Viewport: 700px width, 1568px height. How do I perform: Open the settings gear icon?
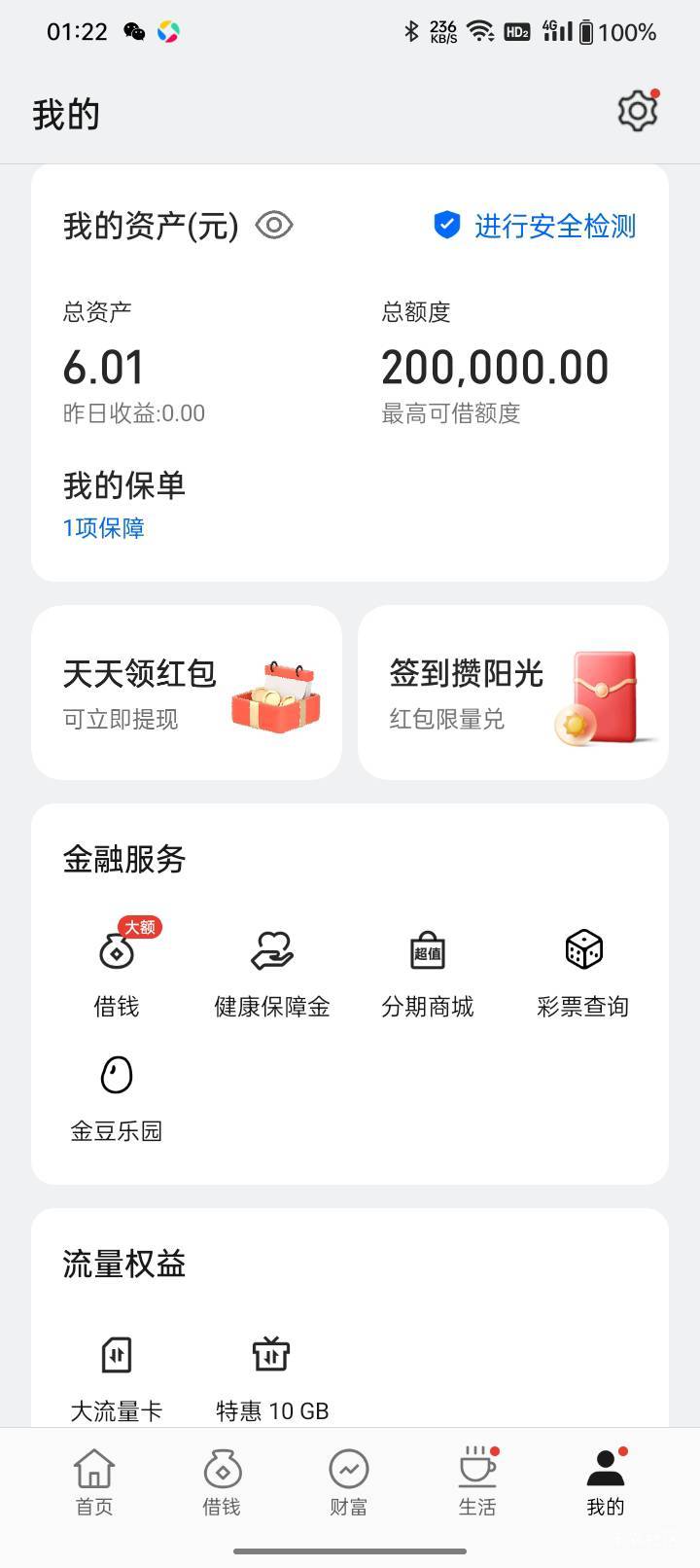638,112
